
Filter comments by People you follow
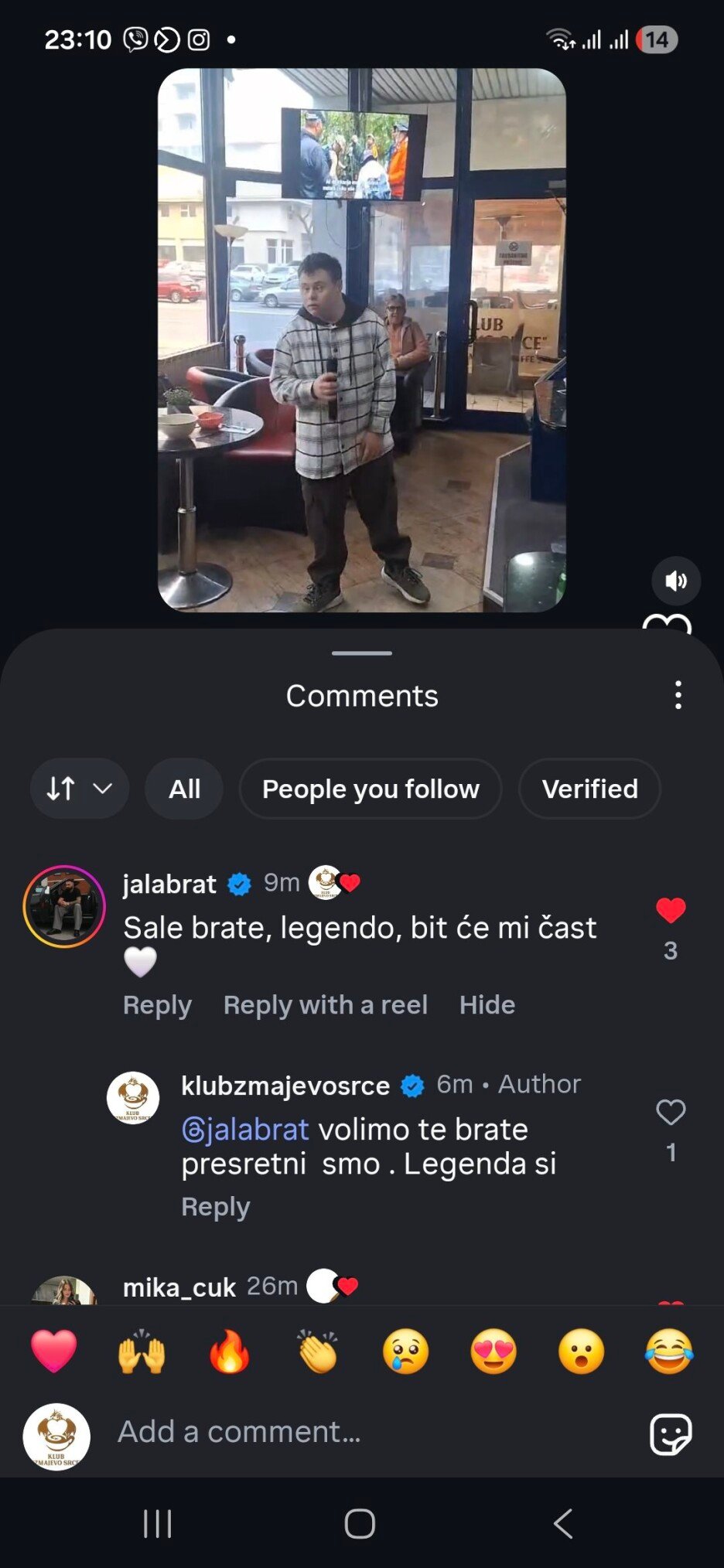click(371, 789)
